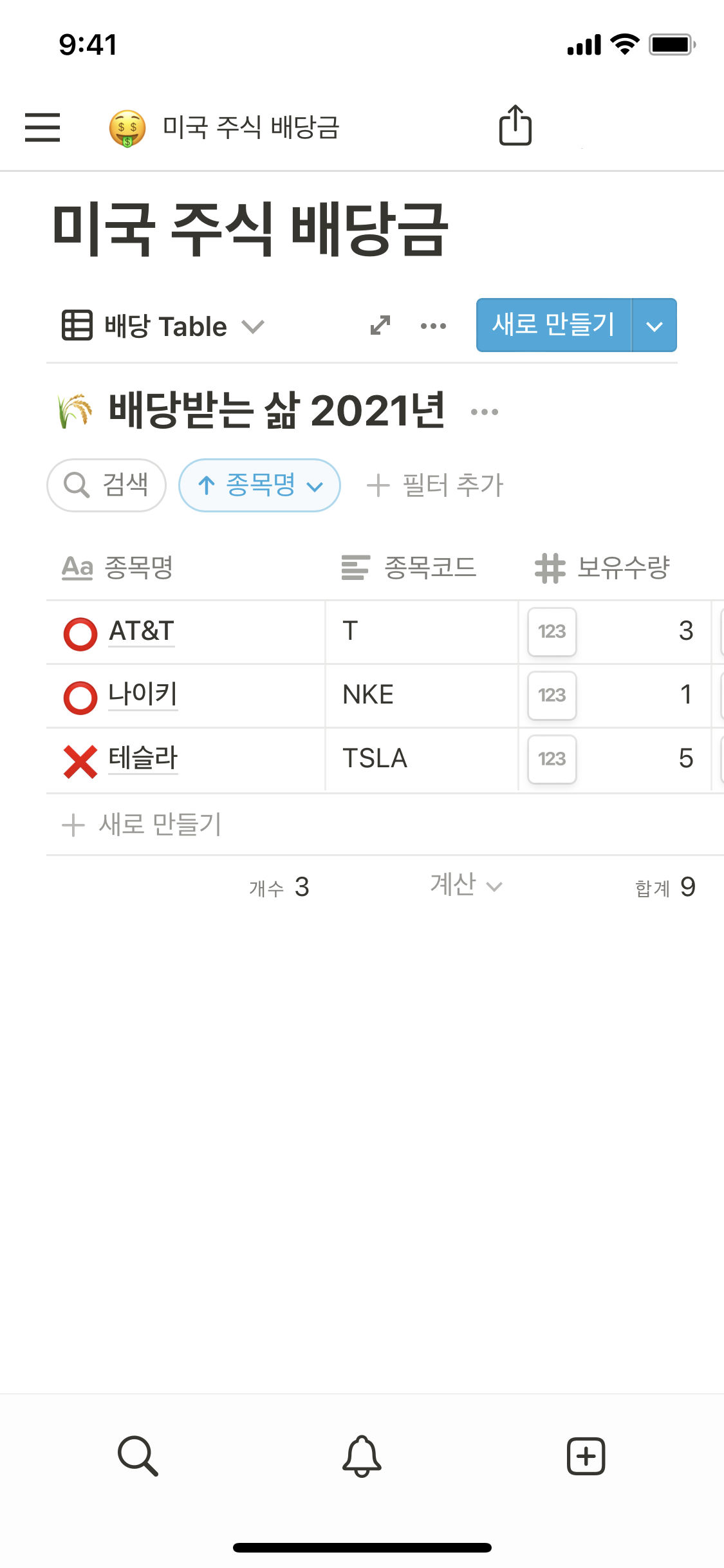This screenshot has width=724, height=1568.
Task: Open the 테슬라 row page
Action: (x=143, y=759)
